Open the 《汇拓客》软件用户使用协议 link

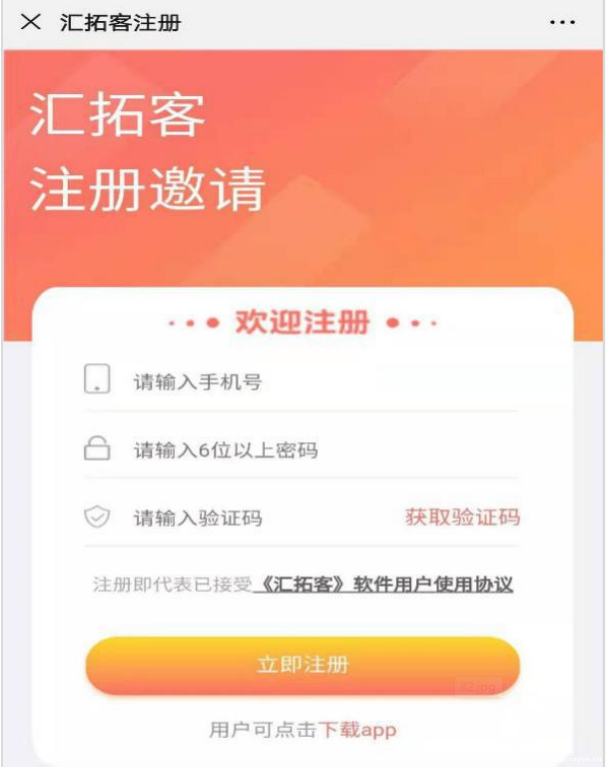point(384,584)
